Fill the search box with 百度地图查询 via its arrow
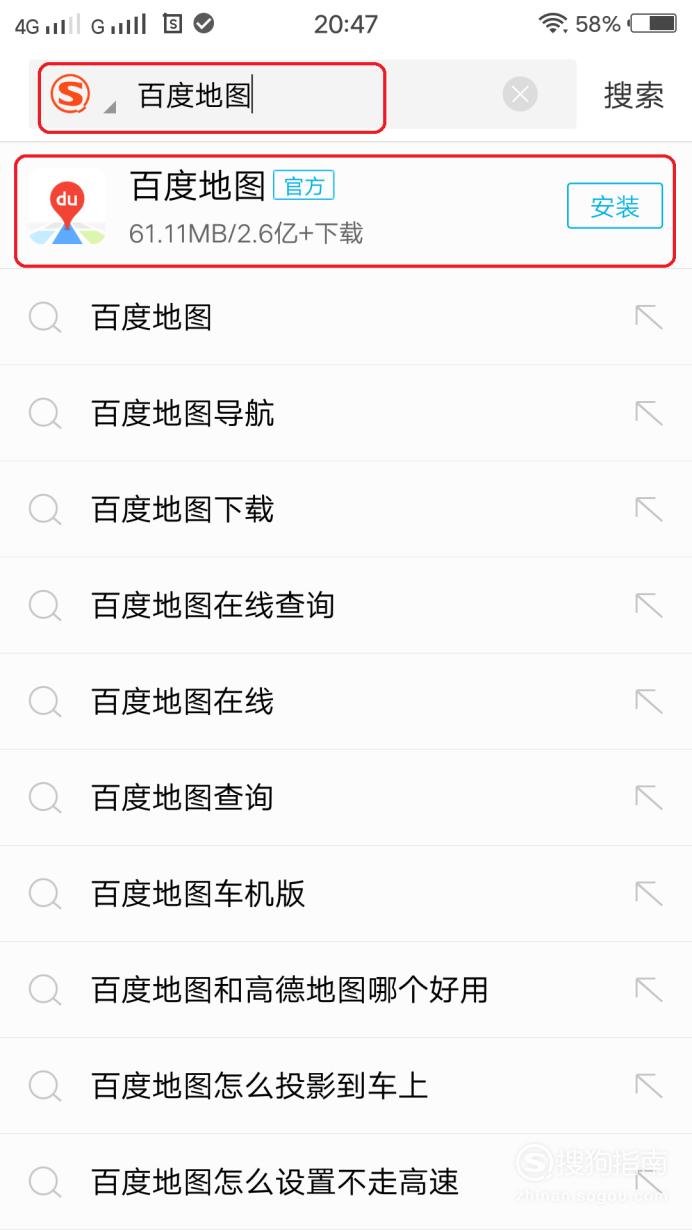This screenshot has height=1230, width=692. pyautogui.click(x=649, y=797)
